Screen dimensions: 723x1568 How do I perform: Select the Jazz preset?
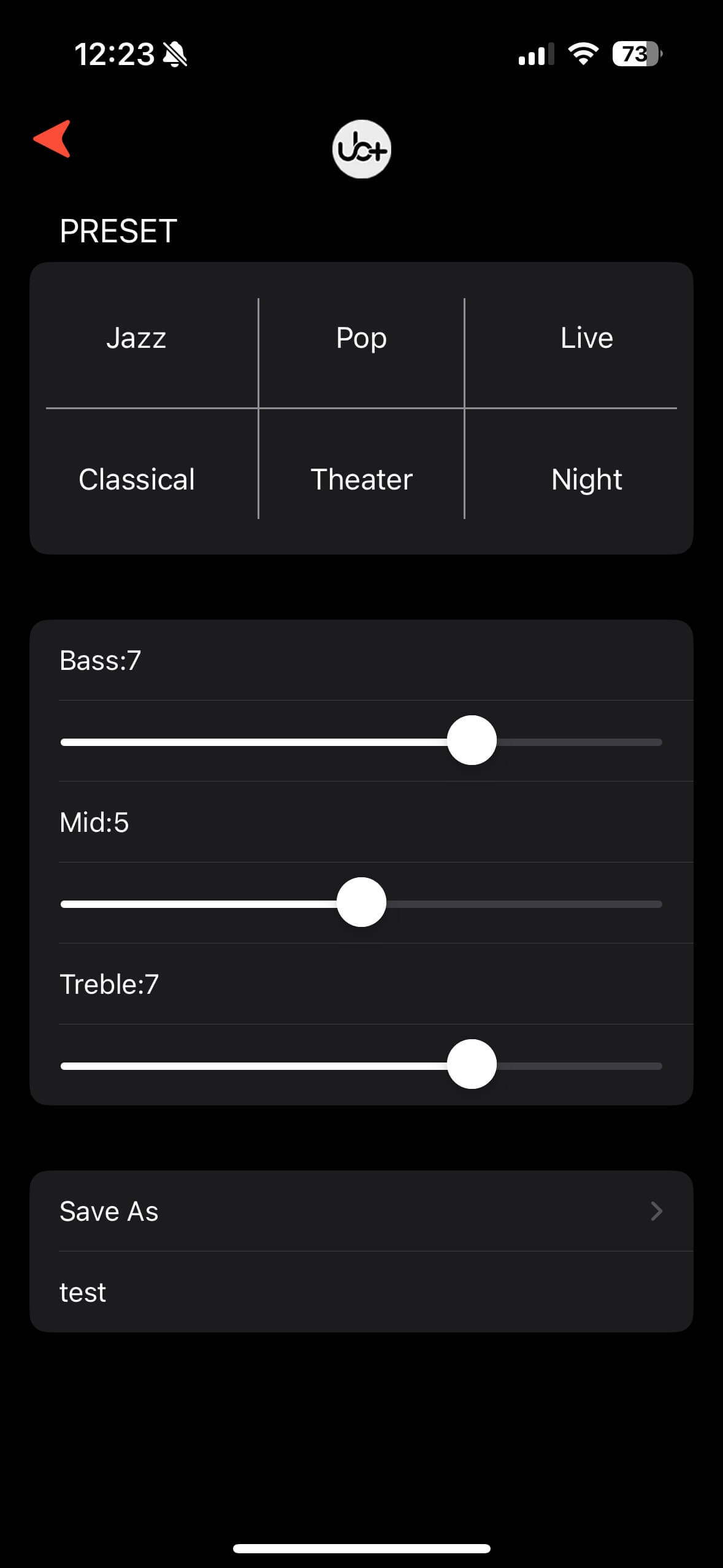pyautogui.click(x=136, y=338)
